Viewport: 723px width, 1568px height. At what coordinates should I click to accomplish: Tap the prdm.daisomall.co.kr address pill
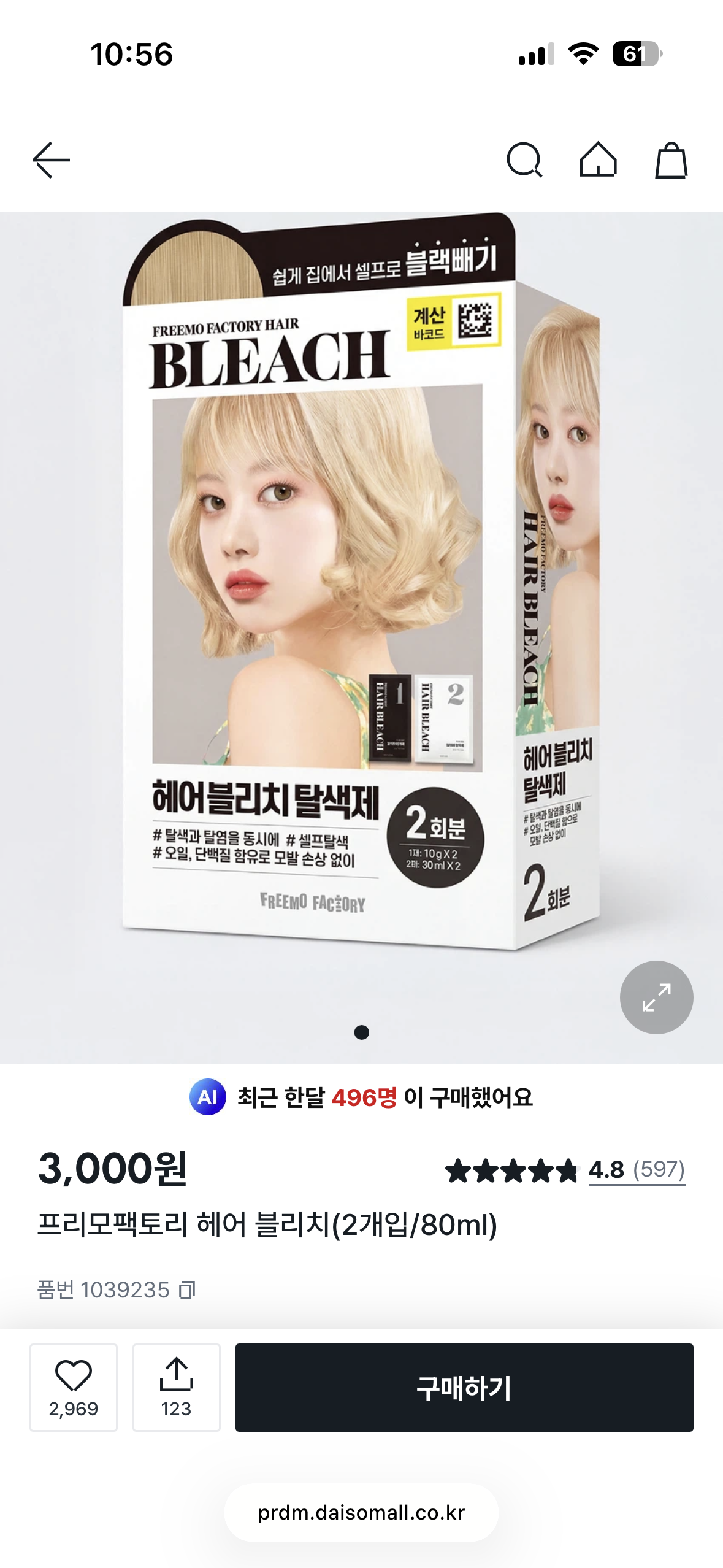tap(361, 1513)
